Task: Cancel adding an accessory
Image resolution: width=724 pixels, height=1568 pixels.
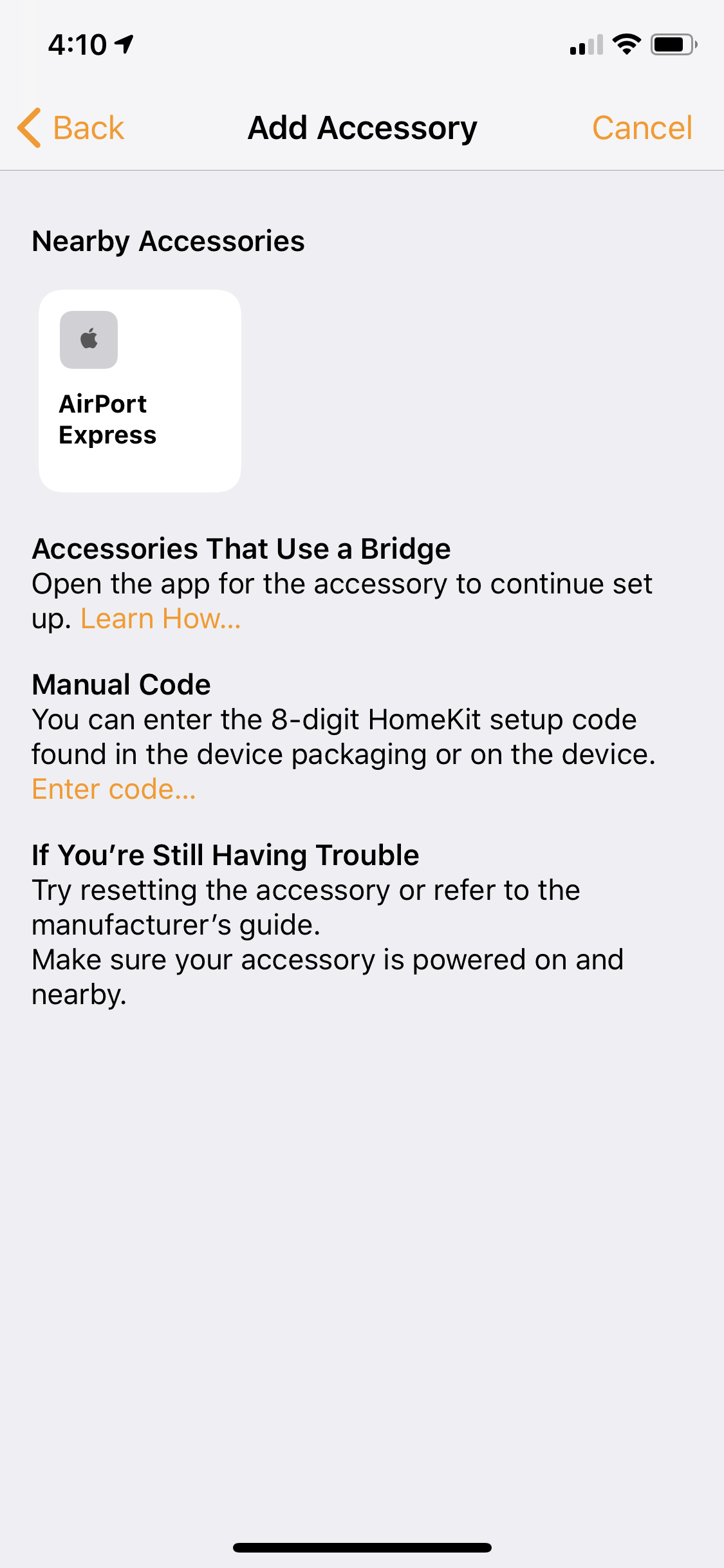Action: pos(642,127)
